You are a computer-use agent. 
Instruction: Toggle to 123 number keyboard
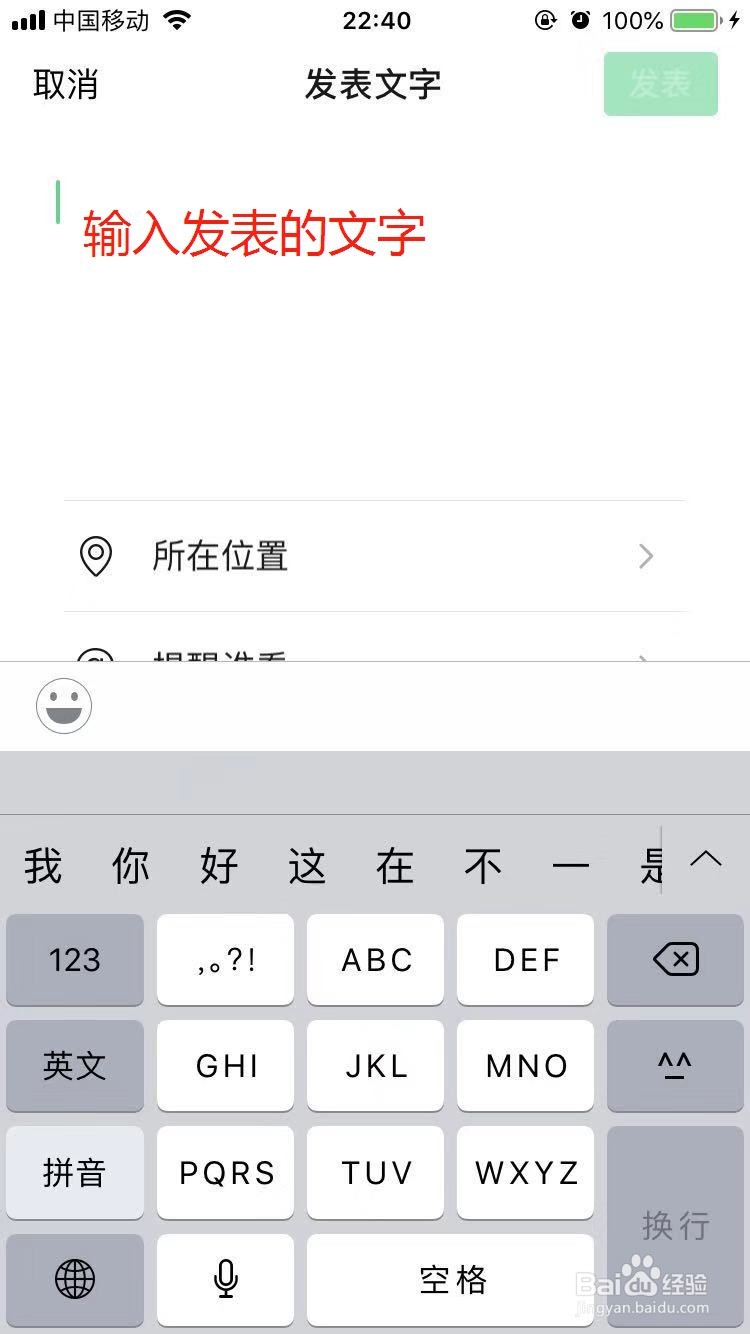(75, 960)
